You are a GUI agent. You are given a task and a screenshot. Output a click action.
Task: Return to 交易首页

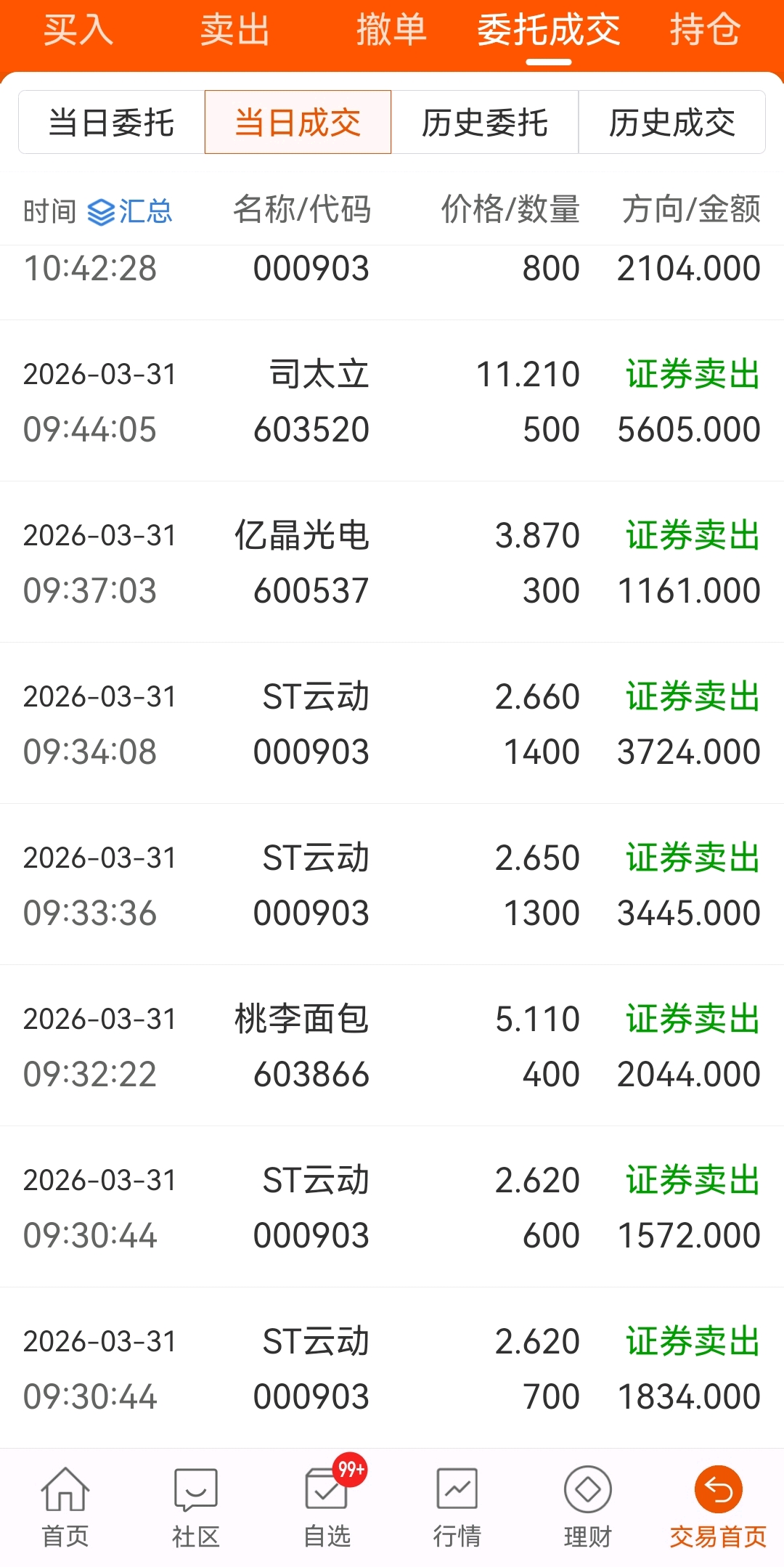(x=719, y=1507)
